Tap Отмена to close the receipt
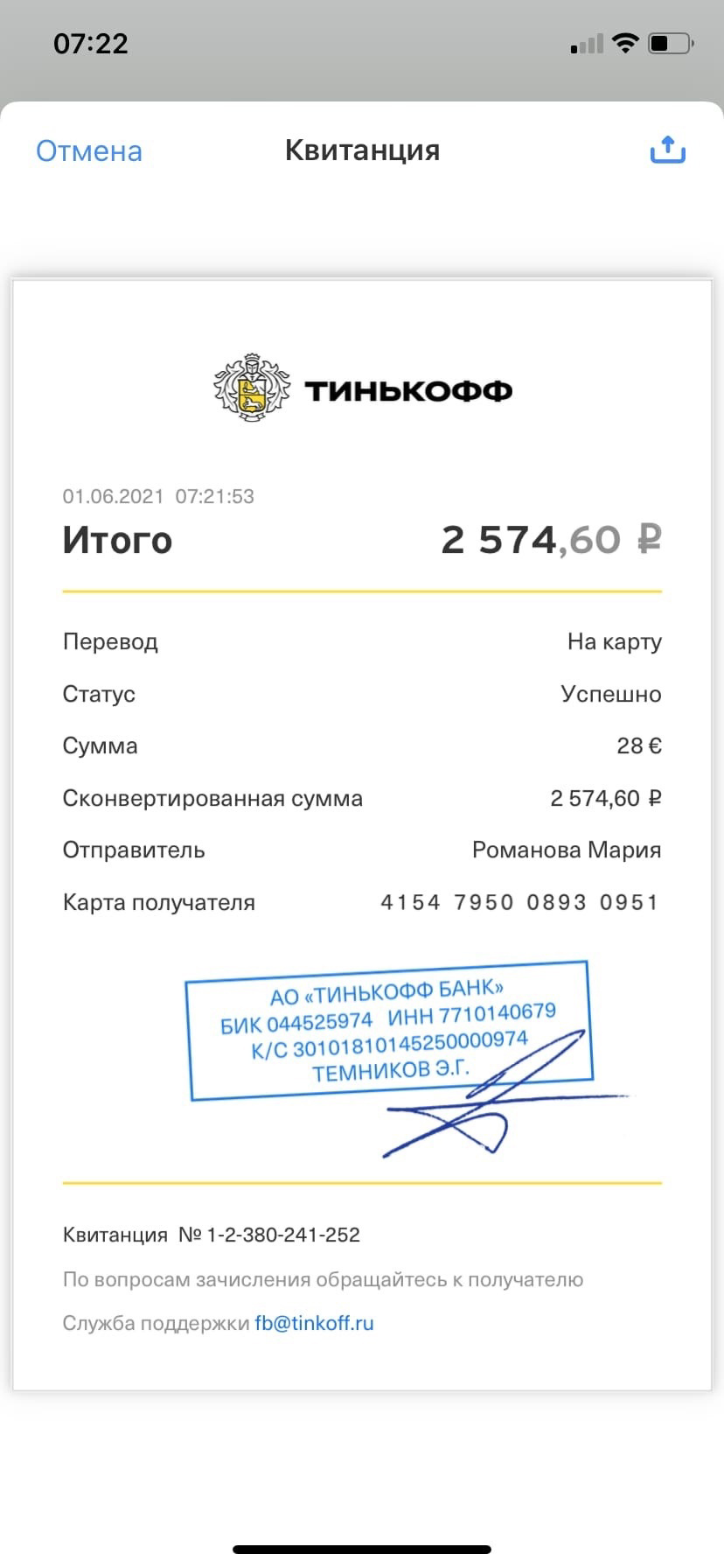 click(x=88, y=151)
